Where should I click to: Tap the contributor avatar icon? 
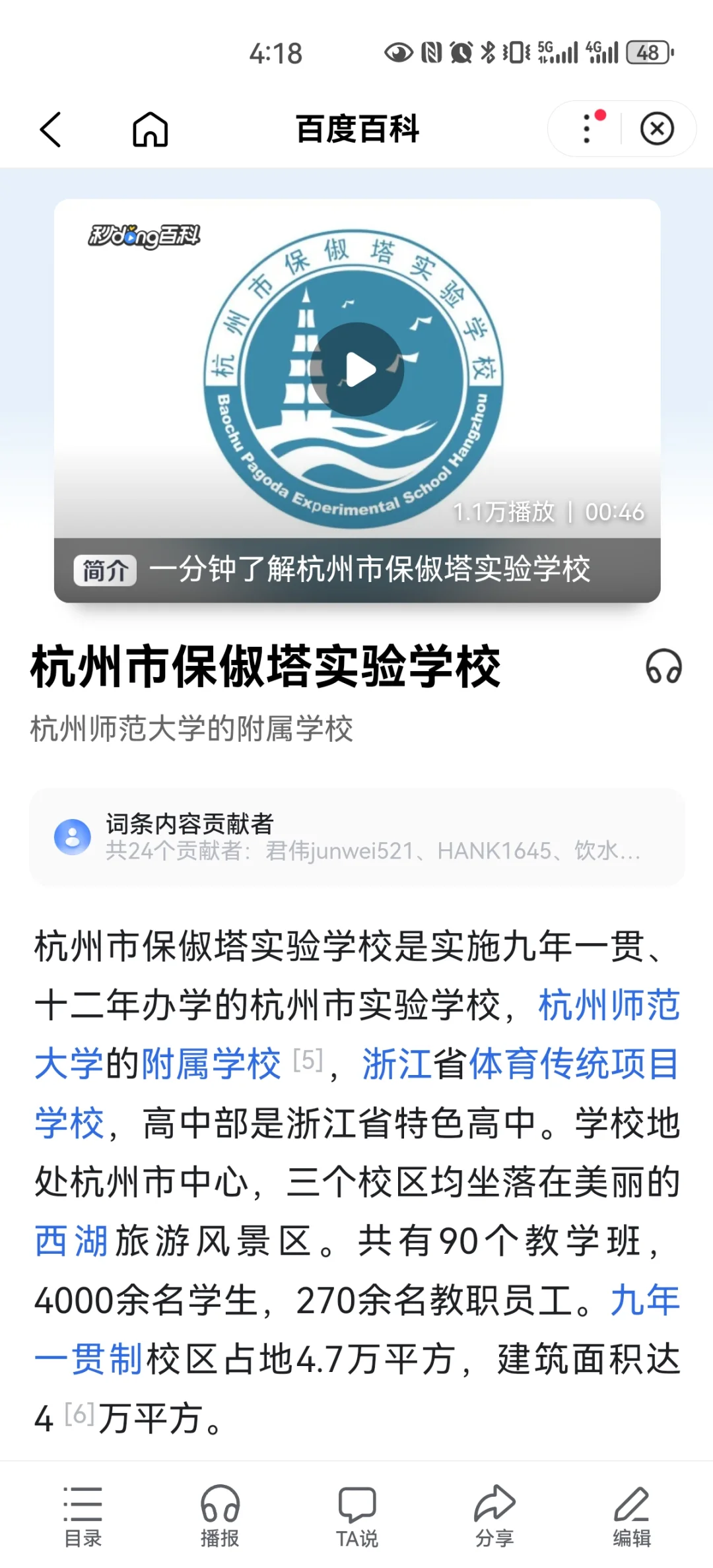73,836
